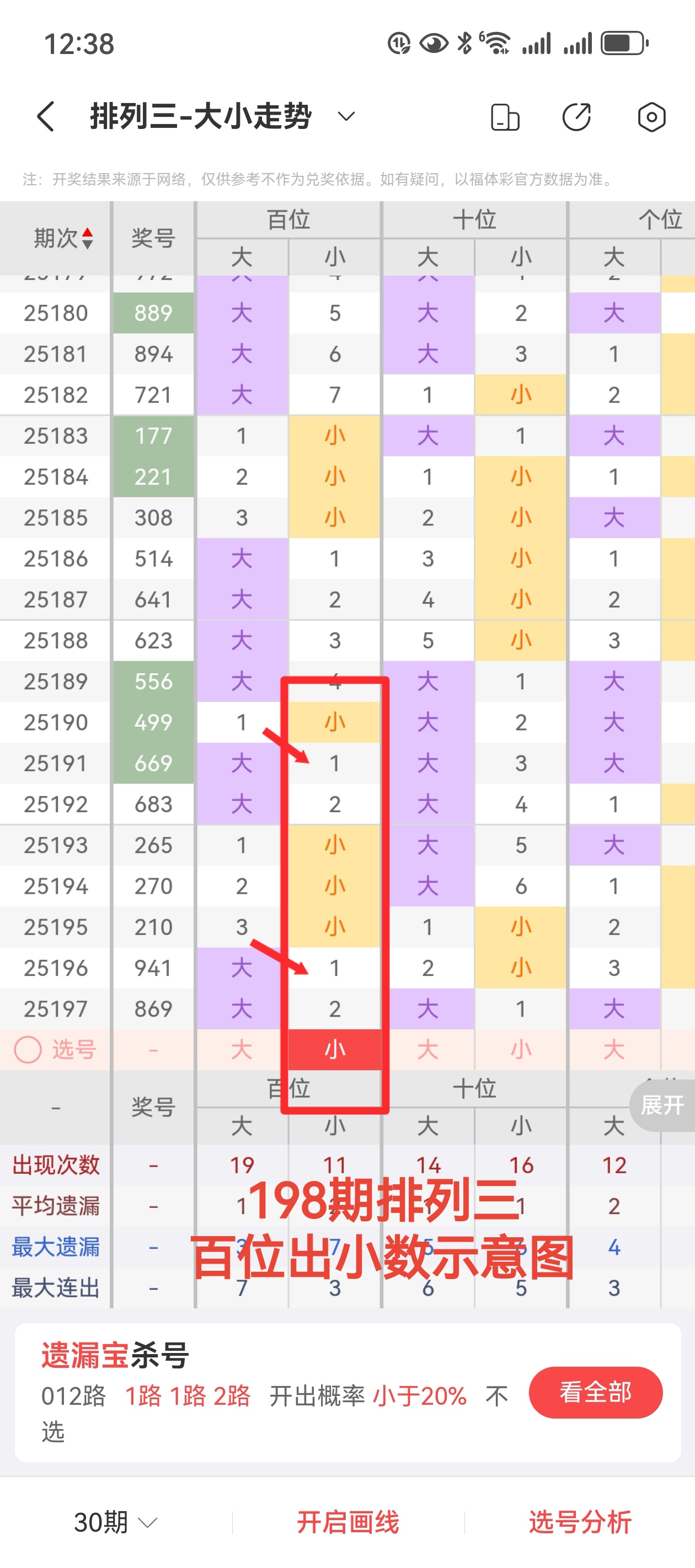Image resolution: width=695 pixels, height=1568 pixels.
Task: Sort periods using the 期次 sort arrows
Action: (86, 239)
